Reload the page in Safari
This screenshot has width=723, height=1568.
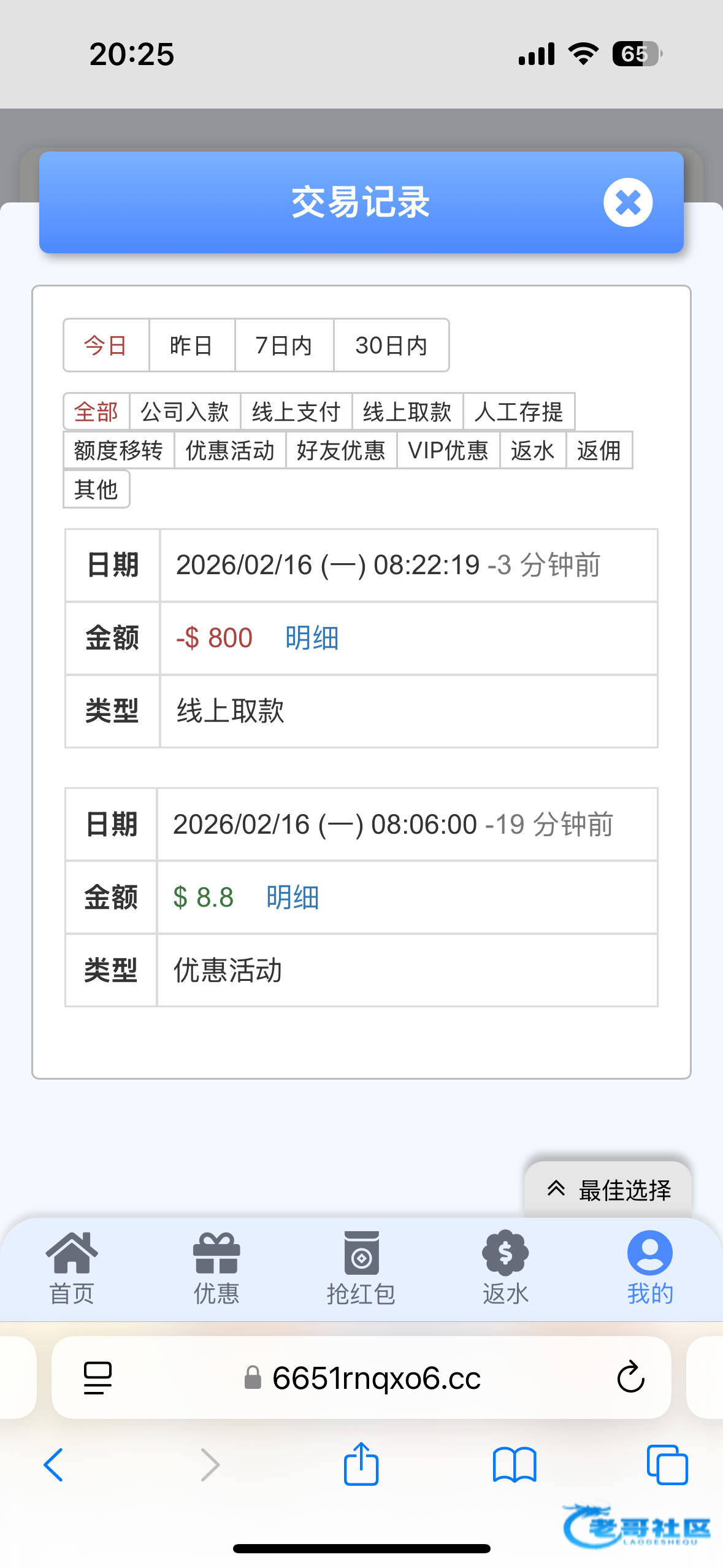[x=630, y=1378]
